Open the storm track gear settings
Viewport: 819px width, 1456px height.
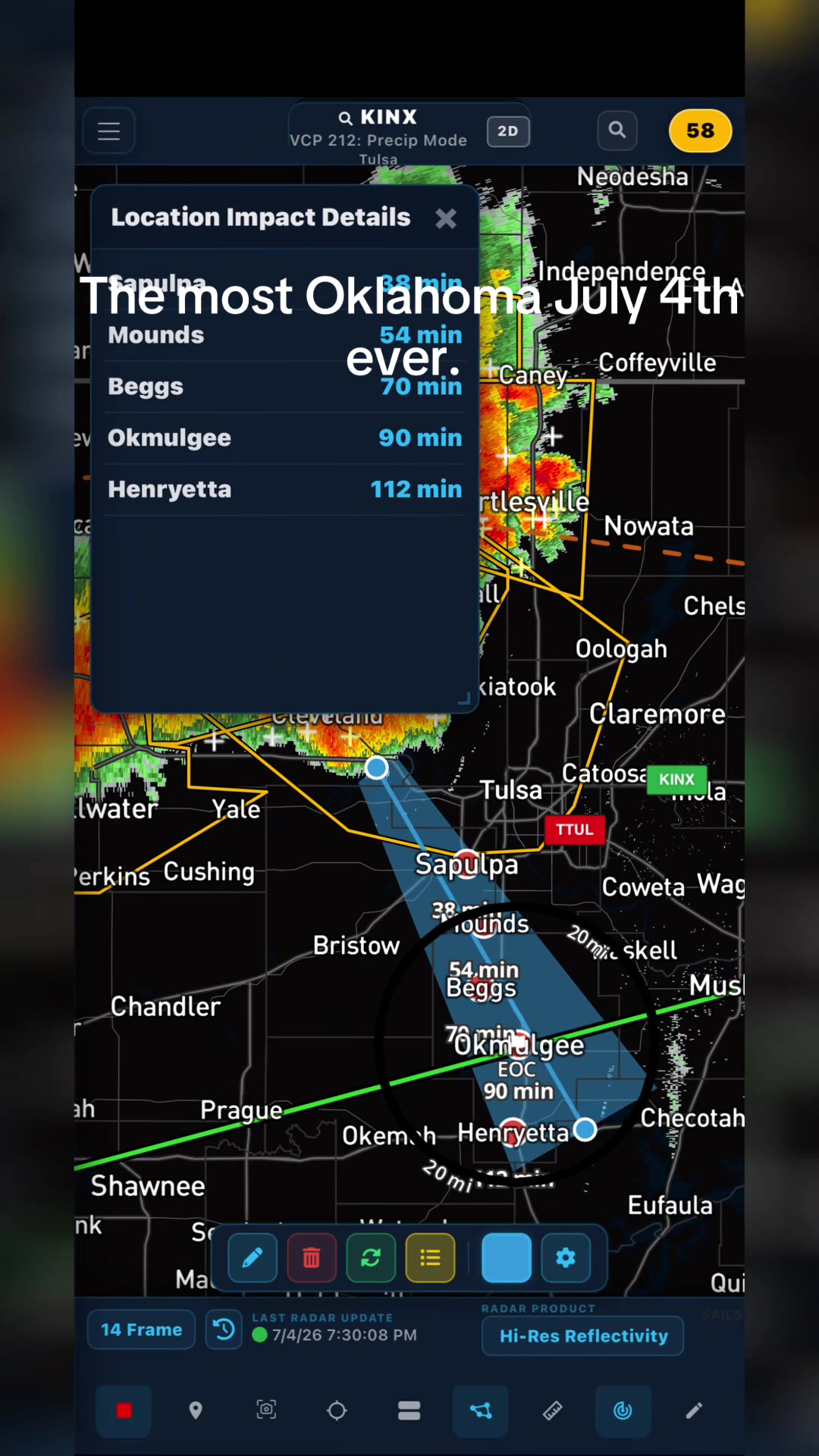pos(566,1258)
